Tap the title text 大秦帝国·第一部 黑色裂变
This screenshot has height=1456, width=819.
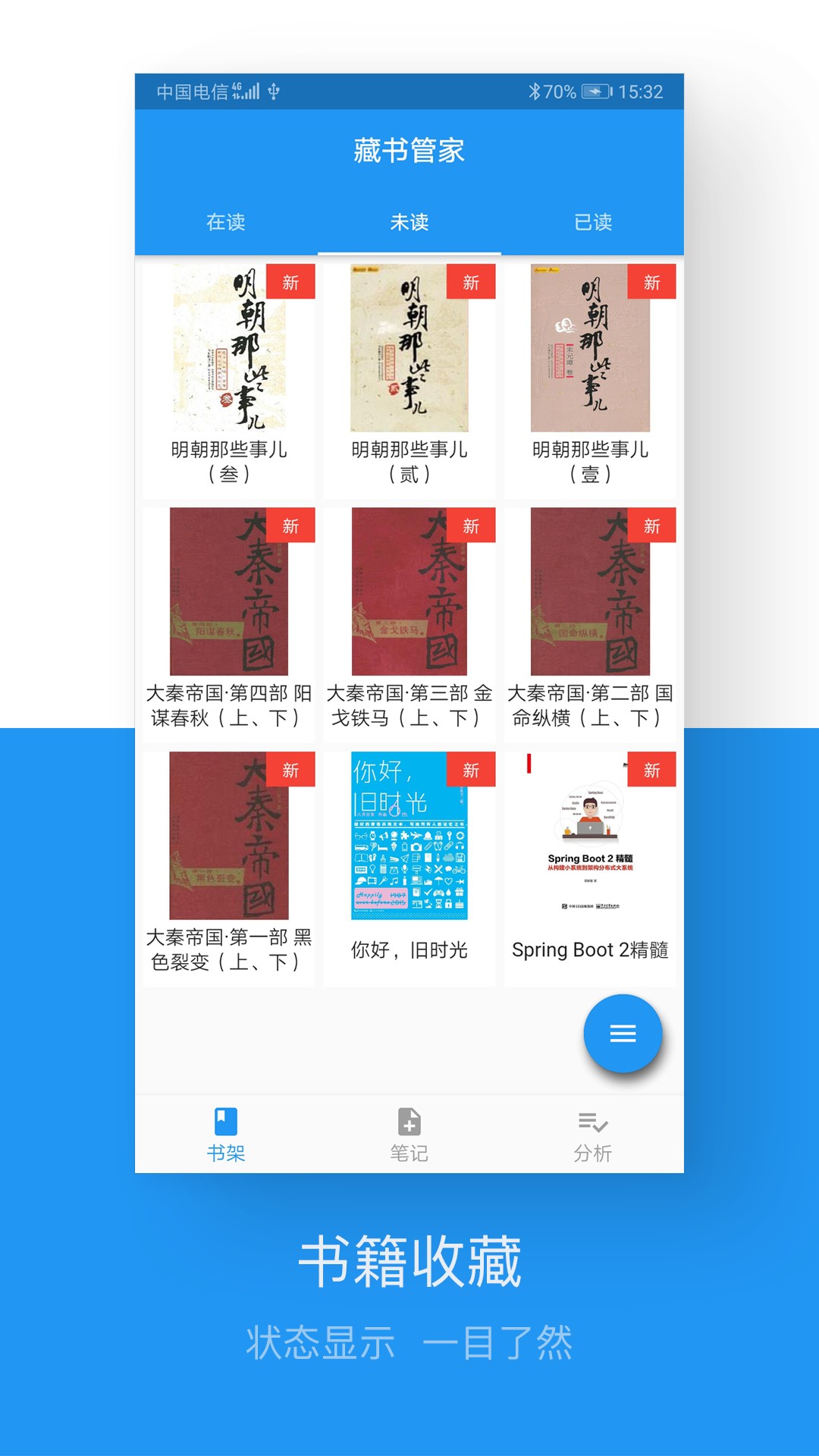click(x=227, y=950)
